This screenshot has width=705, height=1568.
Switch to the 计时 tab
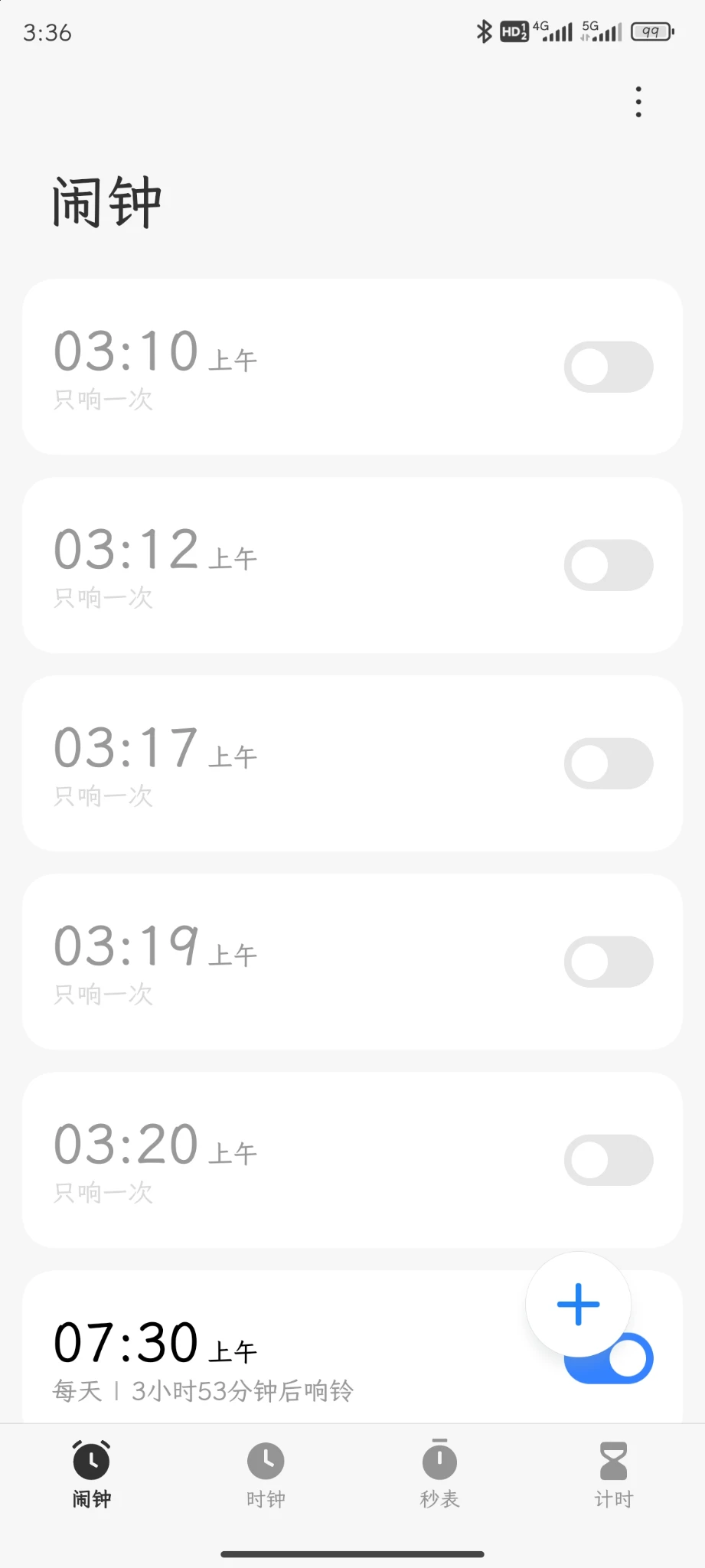point(613,1475)
